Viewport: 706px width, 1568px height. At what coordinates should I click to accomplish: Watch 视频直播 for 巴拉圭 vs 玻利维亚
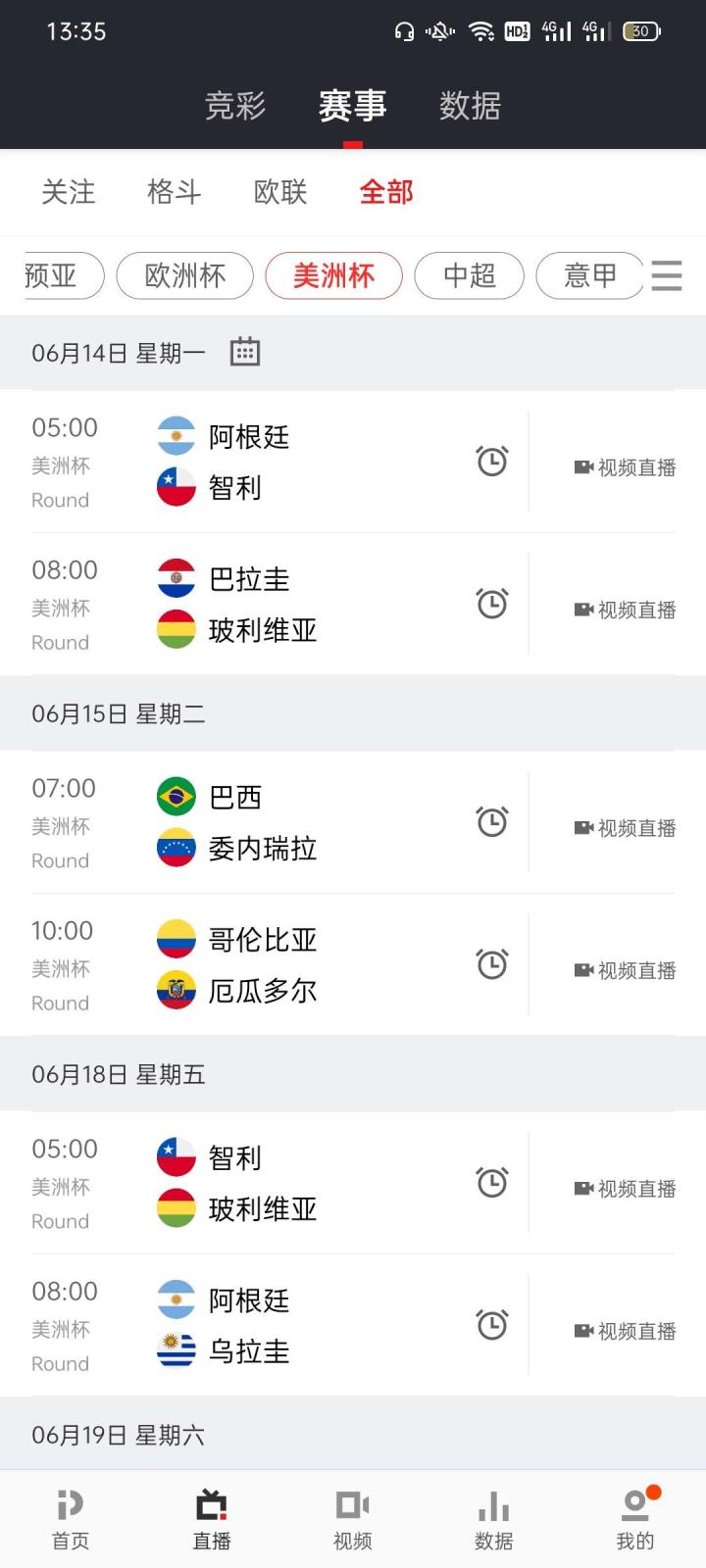(626, 611)
